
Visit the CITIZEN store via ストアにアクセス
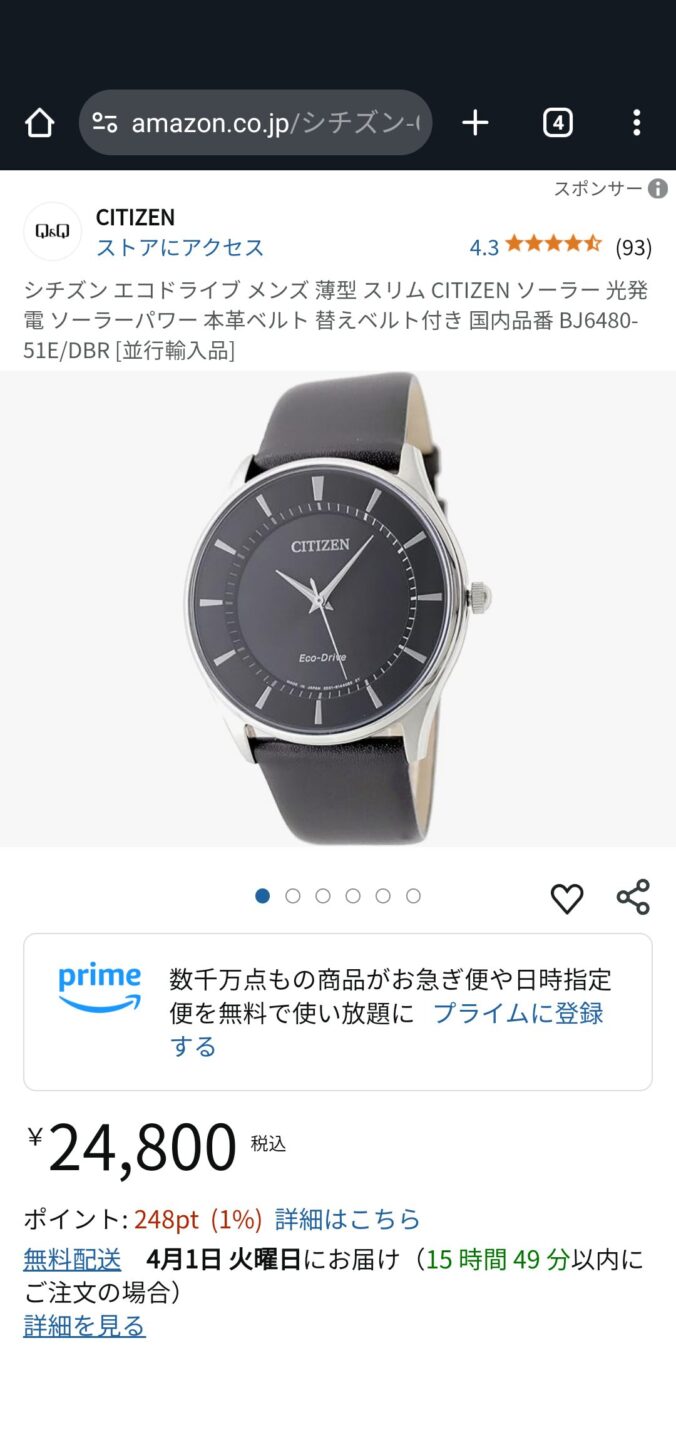[180, 248]
